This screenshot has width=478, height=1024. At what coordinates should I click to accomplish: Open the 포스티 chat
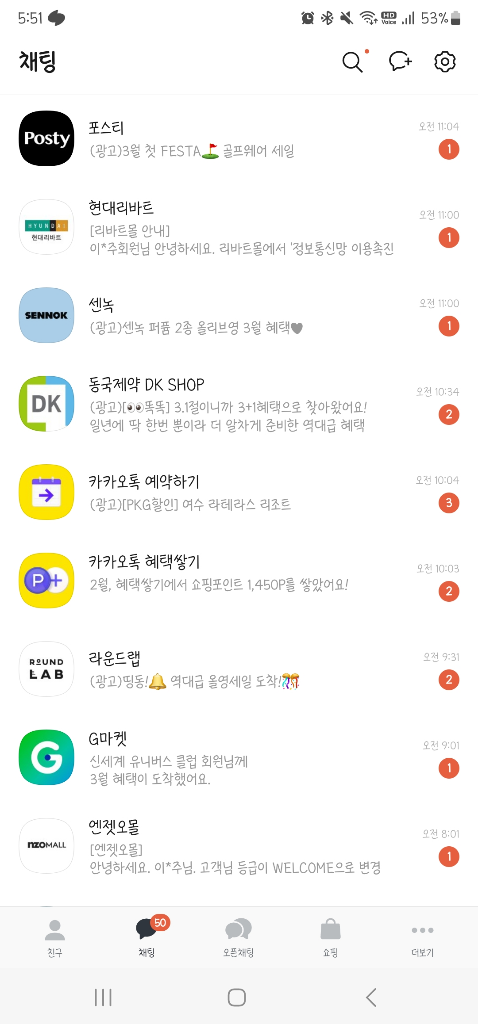239,138
